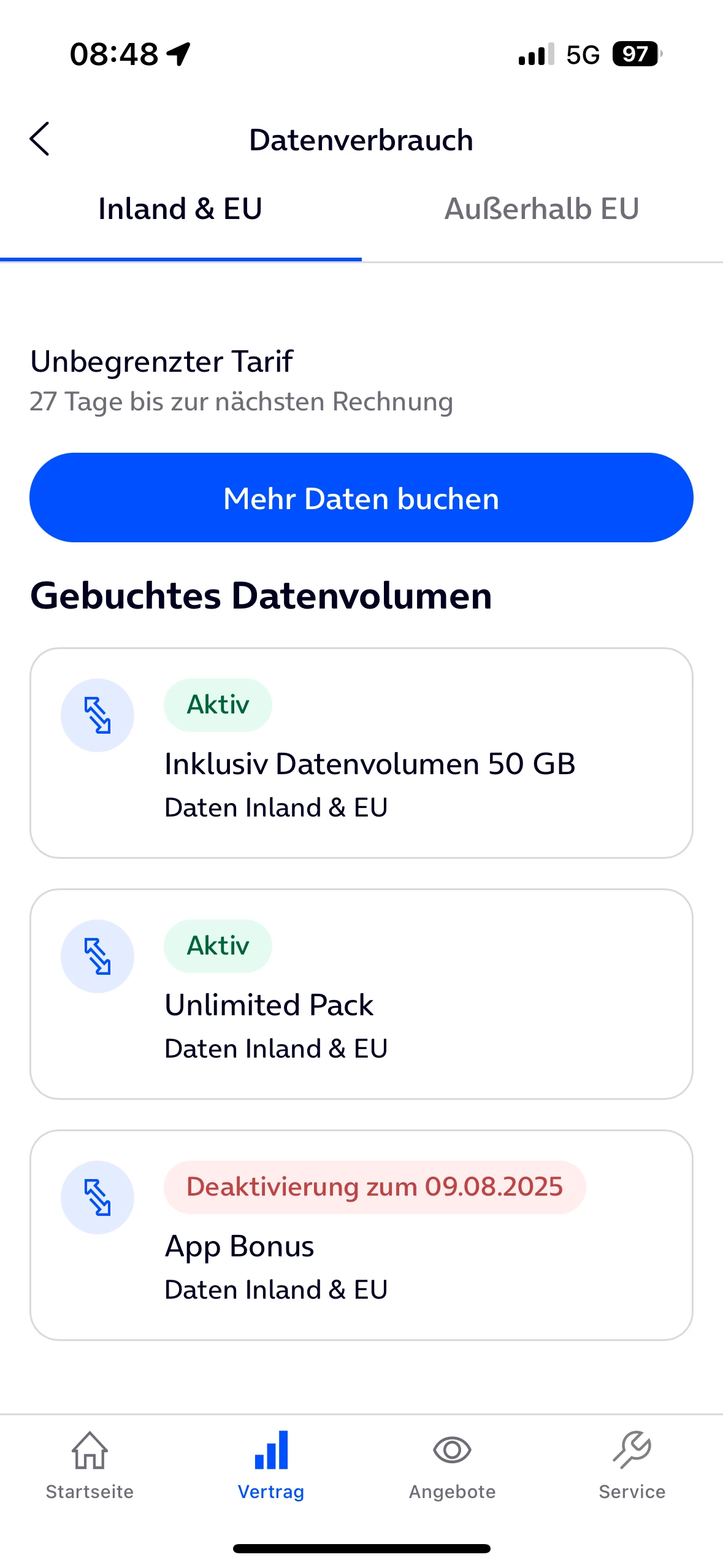Go back from Datenverbrauch screen
The width and height of the screenshot is (723, 1568).
40,139
